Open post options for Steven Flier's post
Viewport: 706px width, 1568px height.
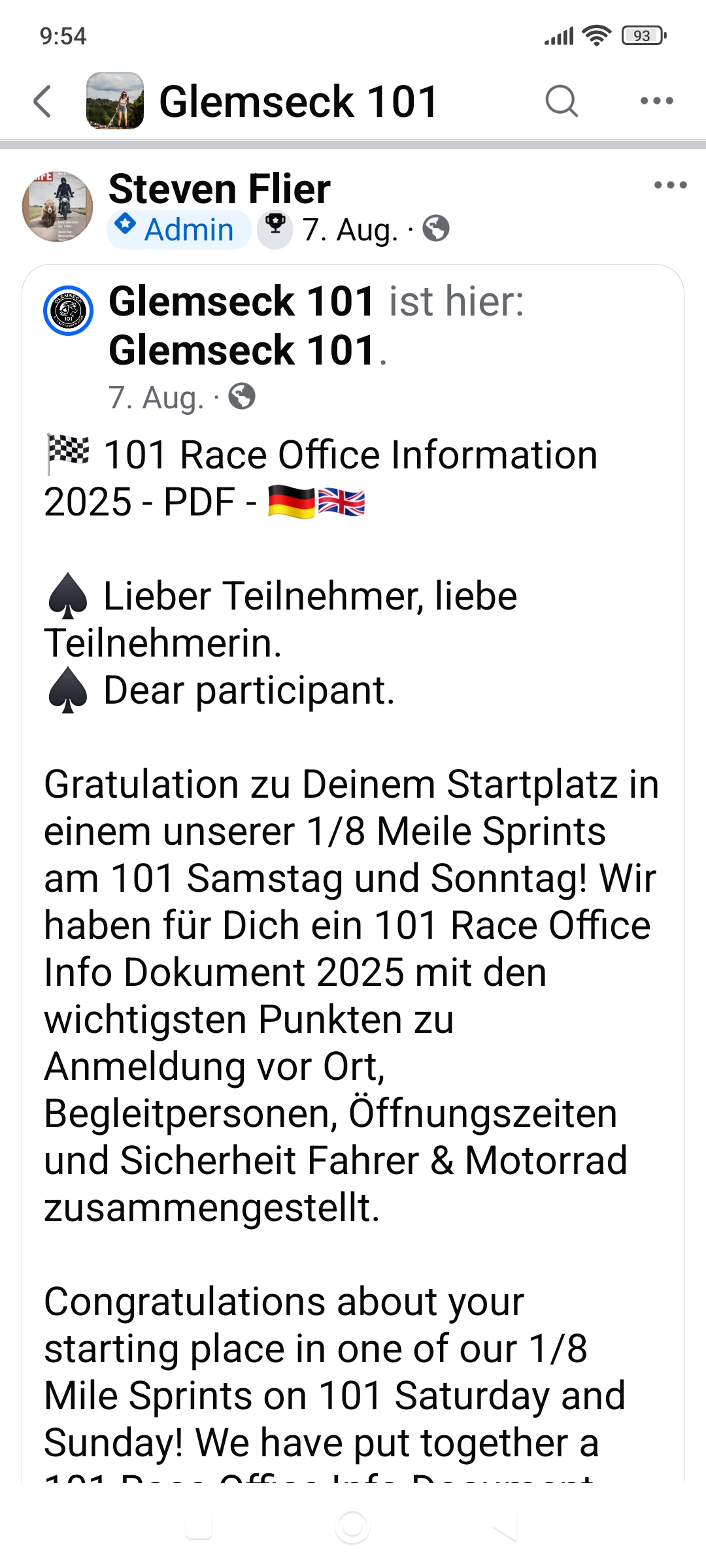pos(670,186)
